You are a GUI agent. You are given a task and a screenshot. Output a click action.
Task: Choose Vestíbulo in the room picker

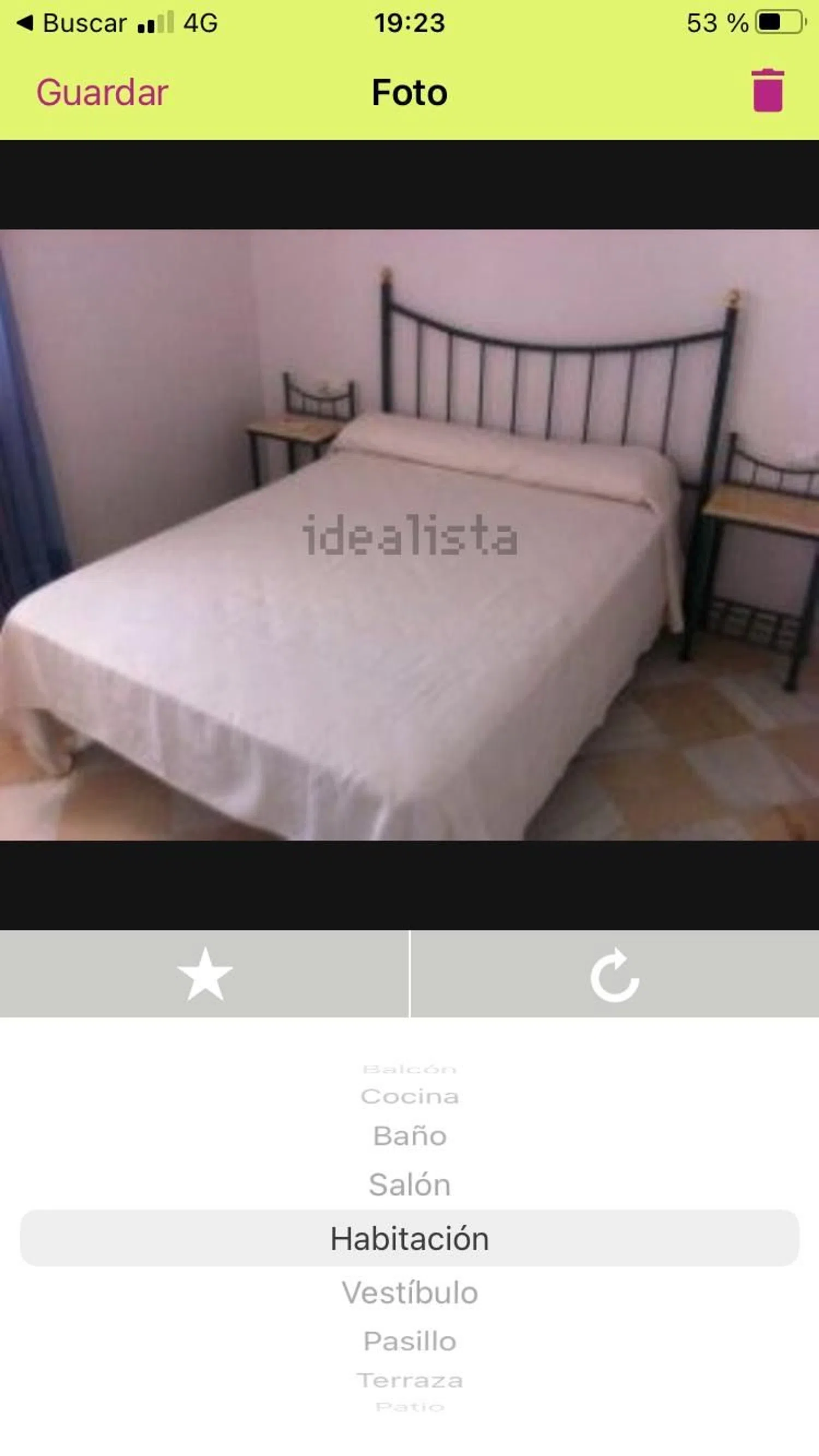click(x=410, y=1293)
